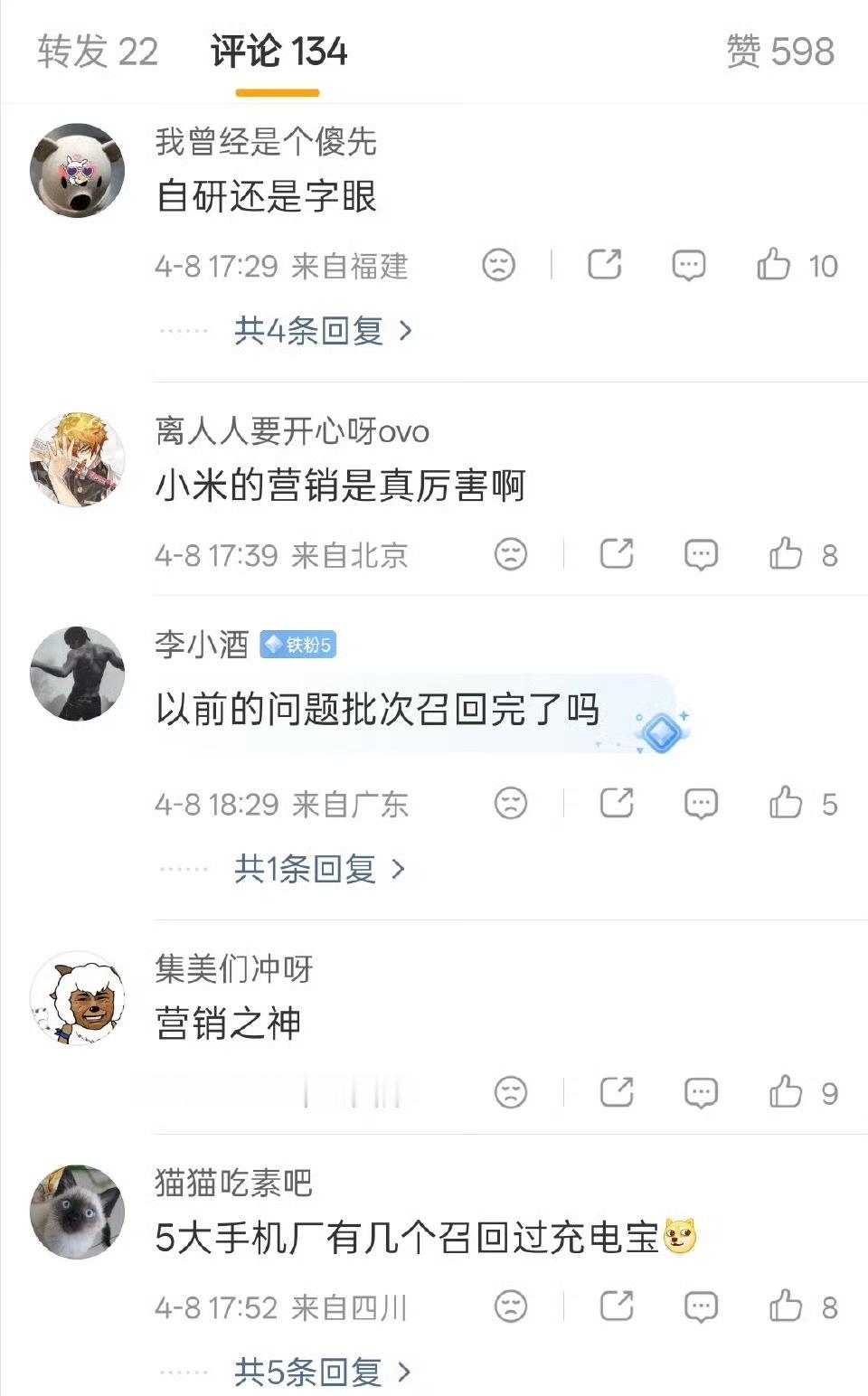Viewport: 868px width, 1396px height.
Task: Tap the frowning face icon on 猫猫吃素吧's comment
Action: pos(511,1305)
